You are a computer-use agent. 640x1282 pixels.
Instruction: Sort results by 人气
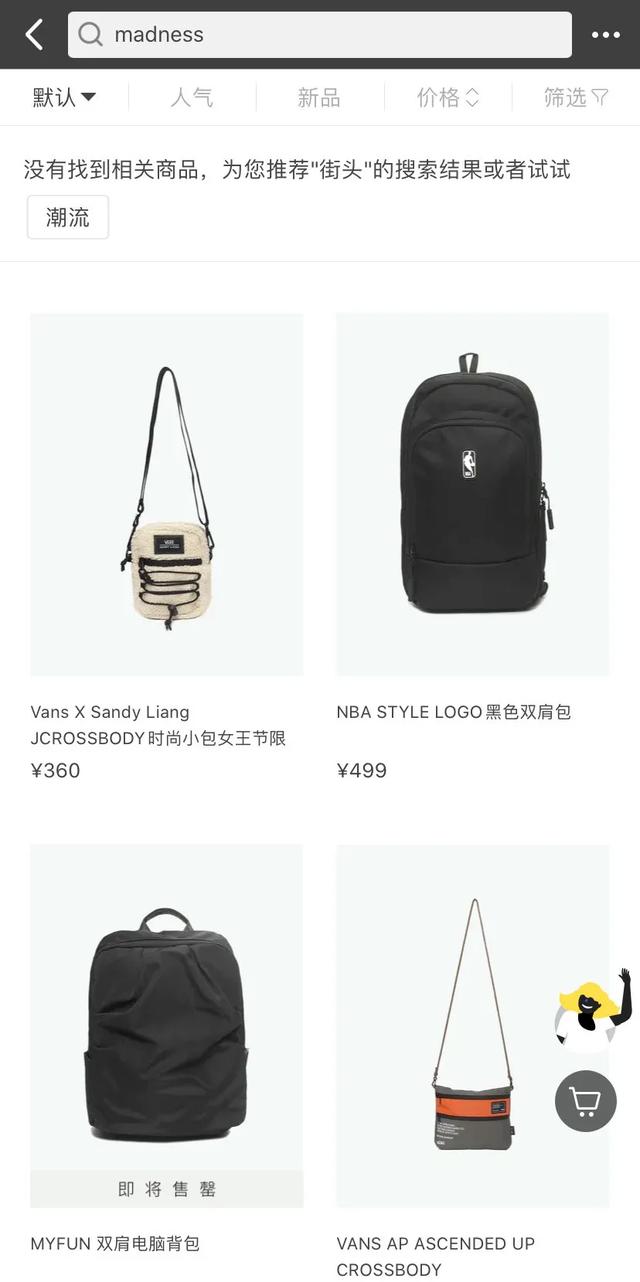coord(192,97)
